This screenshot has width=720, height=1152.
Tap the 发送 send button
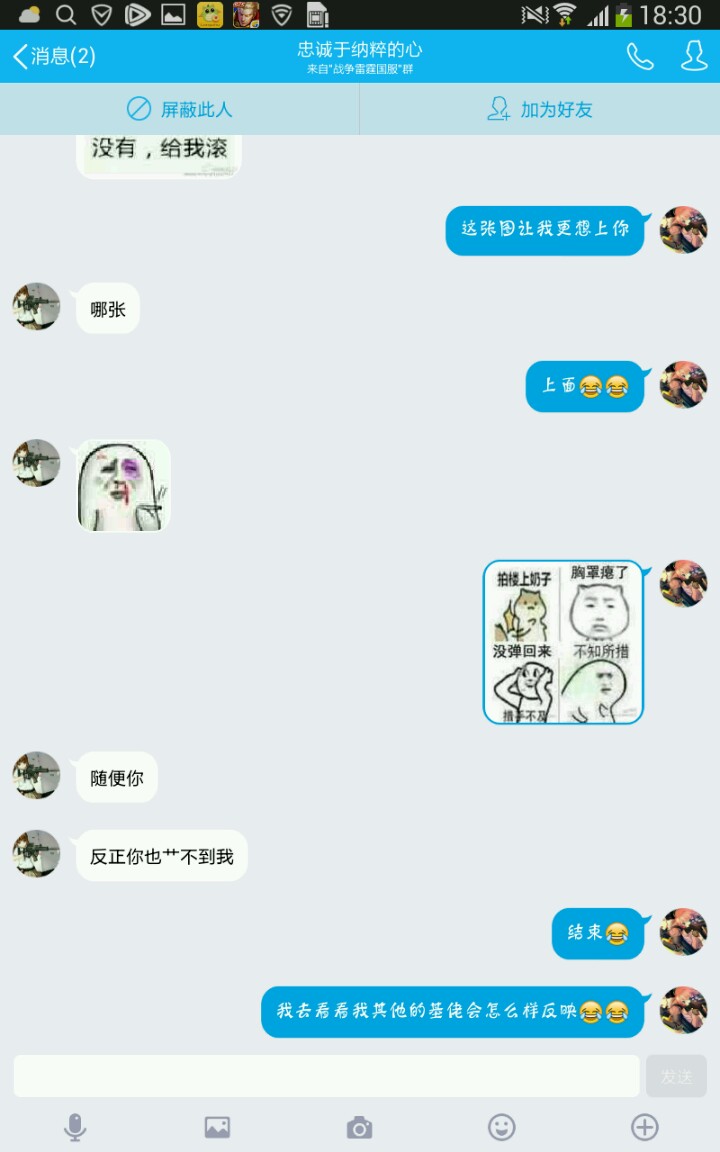[676, 1076]
